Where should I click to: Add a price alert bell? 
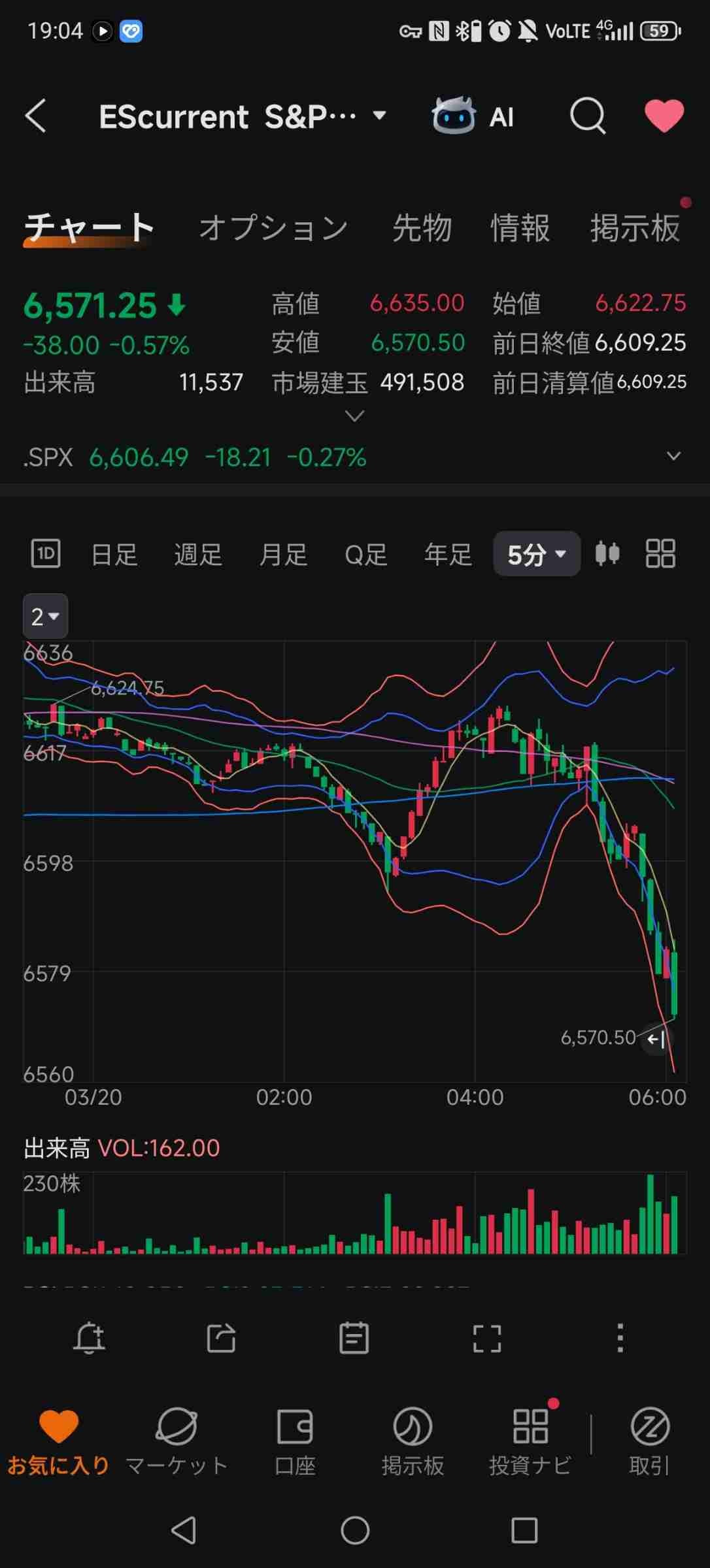(x=90, y=1338)
